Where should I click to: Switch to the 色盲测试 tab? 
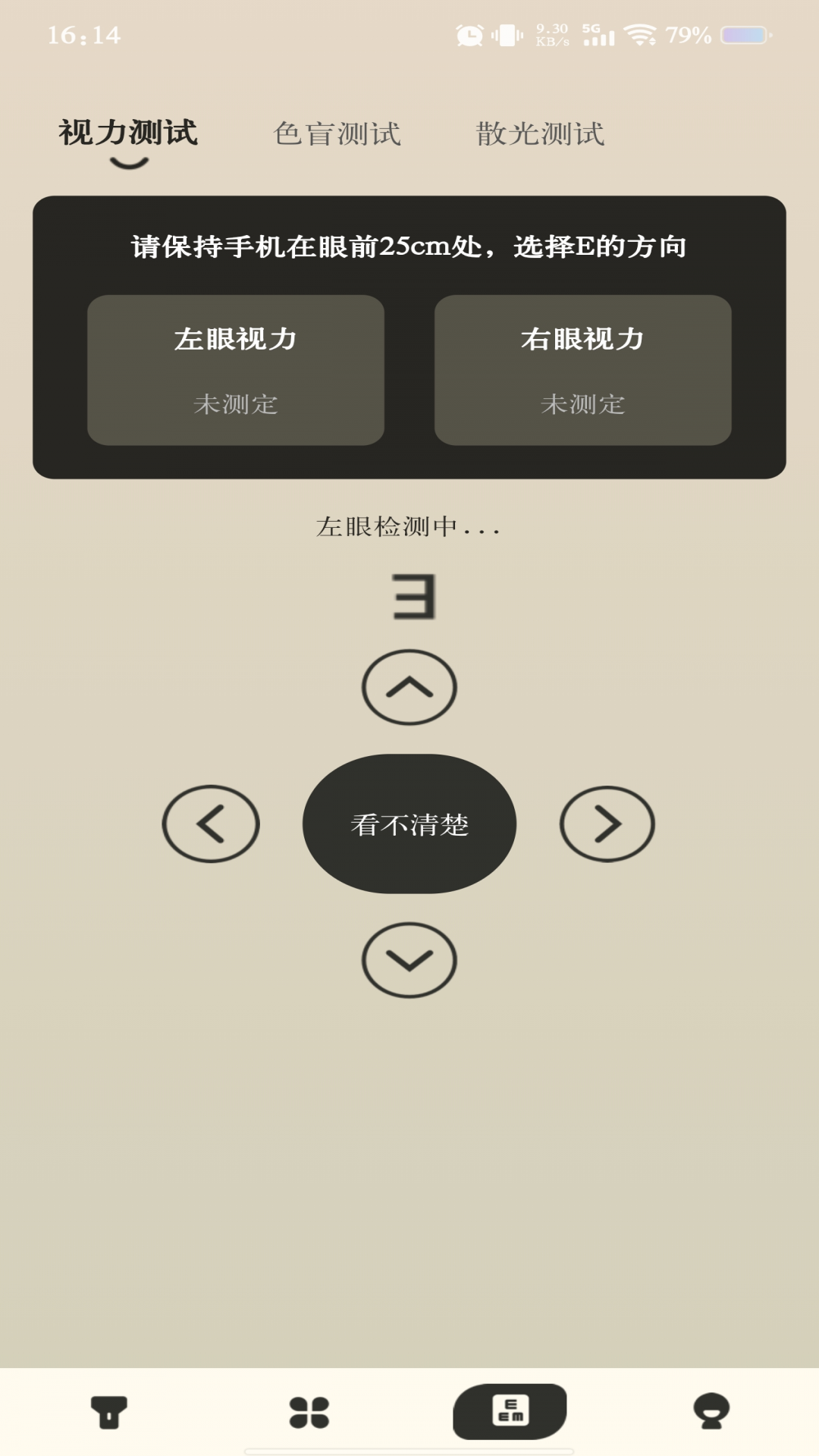pyautogui.click(x=337, y=133)
